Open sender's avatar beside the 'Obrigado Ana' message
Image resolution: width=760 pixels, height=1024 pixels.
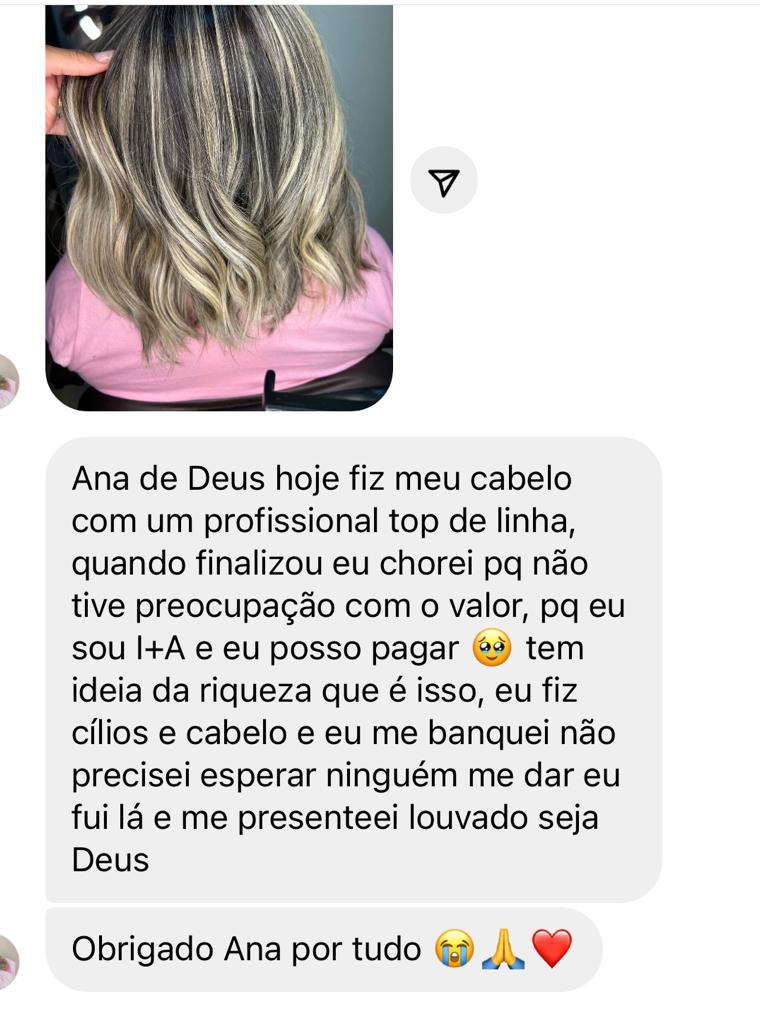click(8, 962)
